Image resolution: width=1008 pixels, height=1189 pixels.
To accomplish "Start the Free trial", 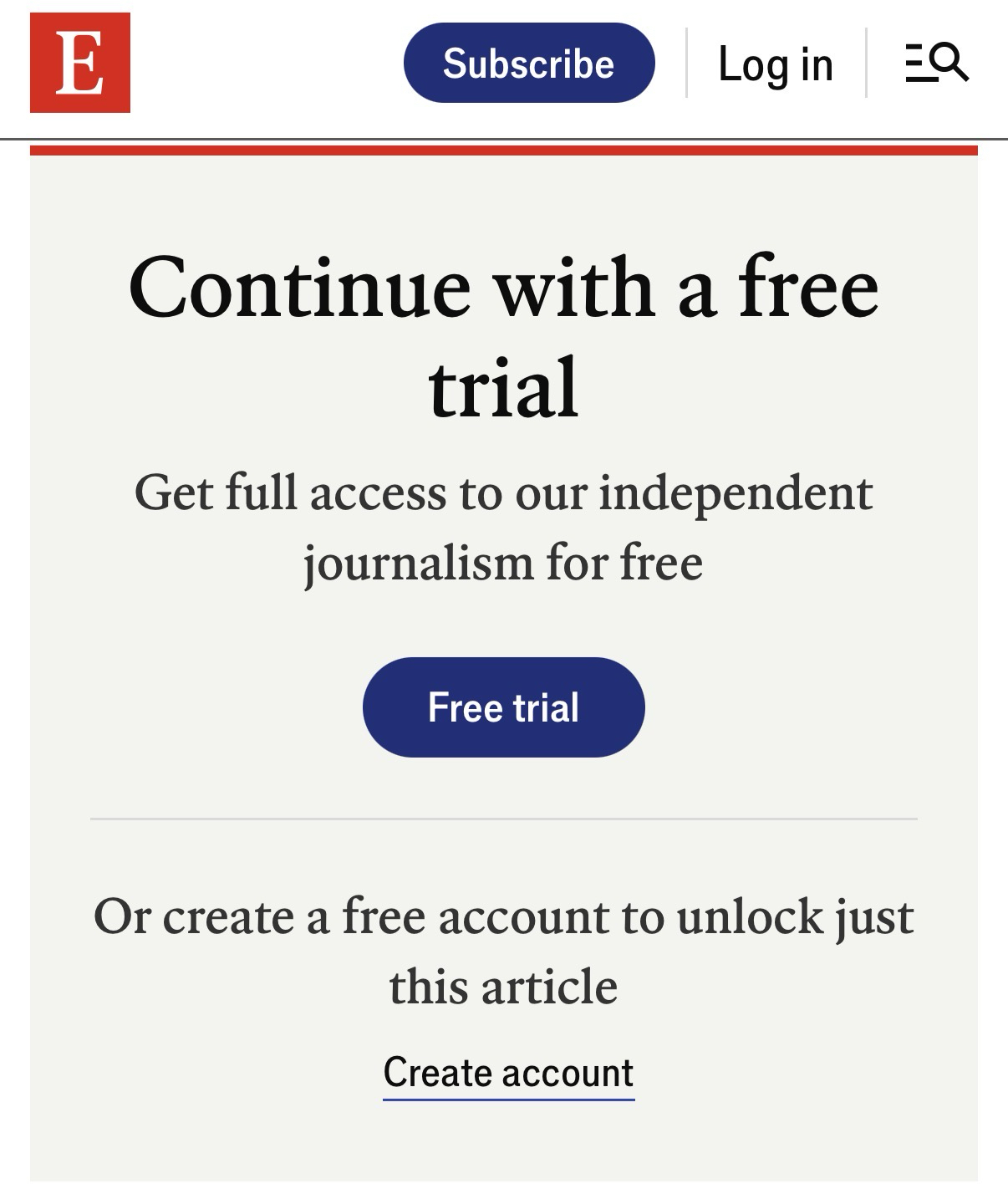I will point(503,707).
